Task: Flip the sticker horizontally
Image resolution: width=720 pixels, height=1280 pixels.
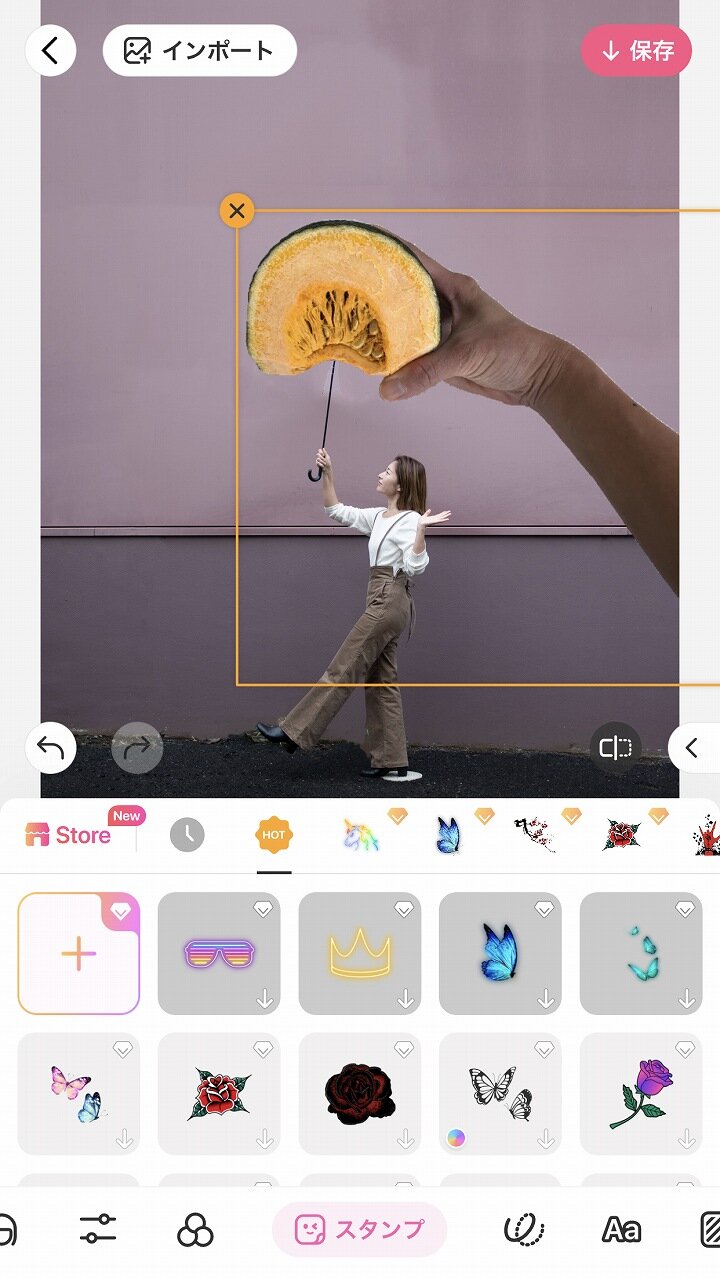Action: pos(616,747)
